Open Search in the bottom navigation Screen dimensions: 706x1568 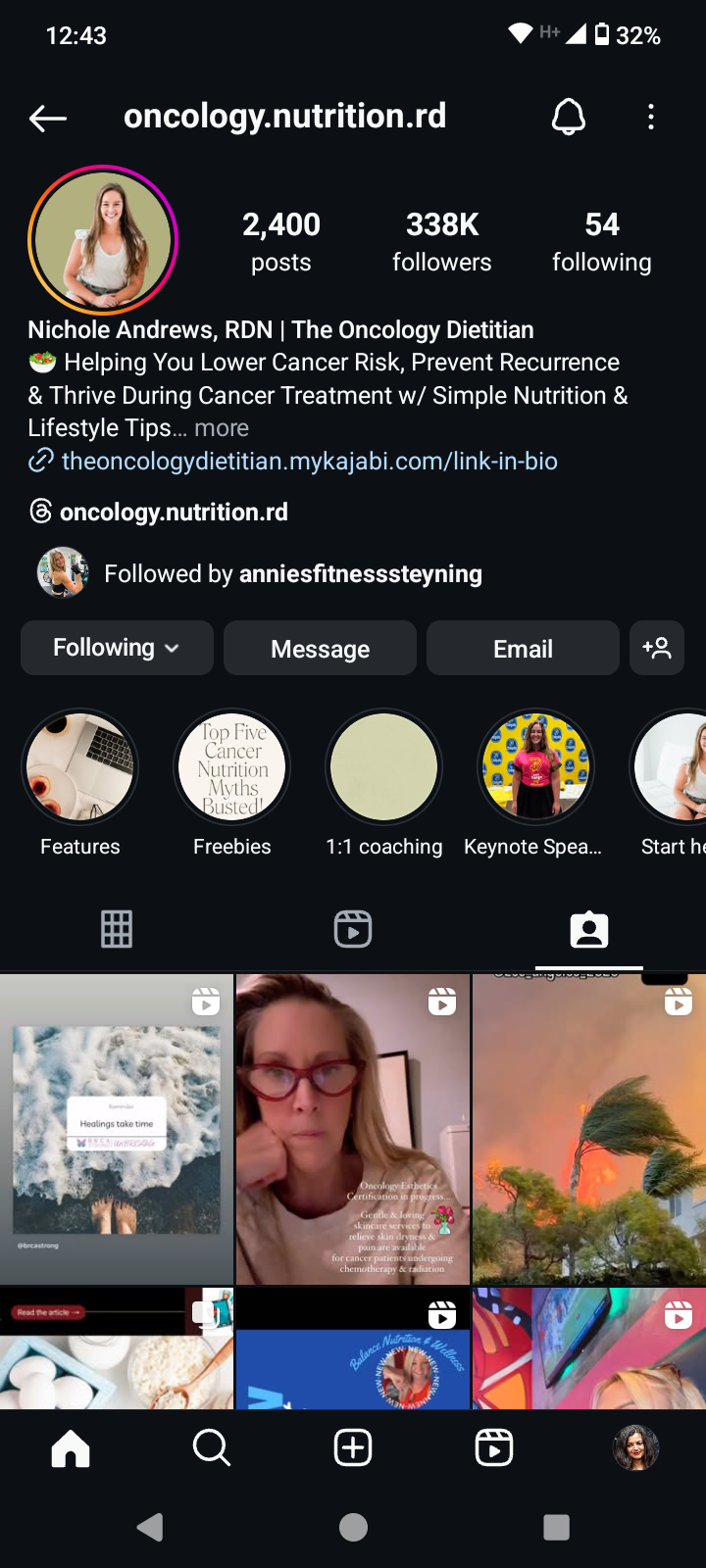[212, 1447]
